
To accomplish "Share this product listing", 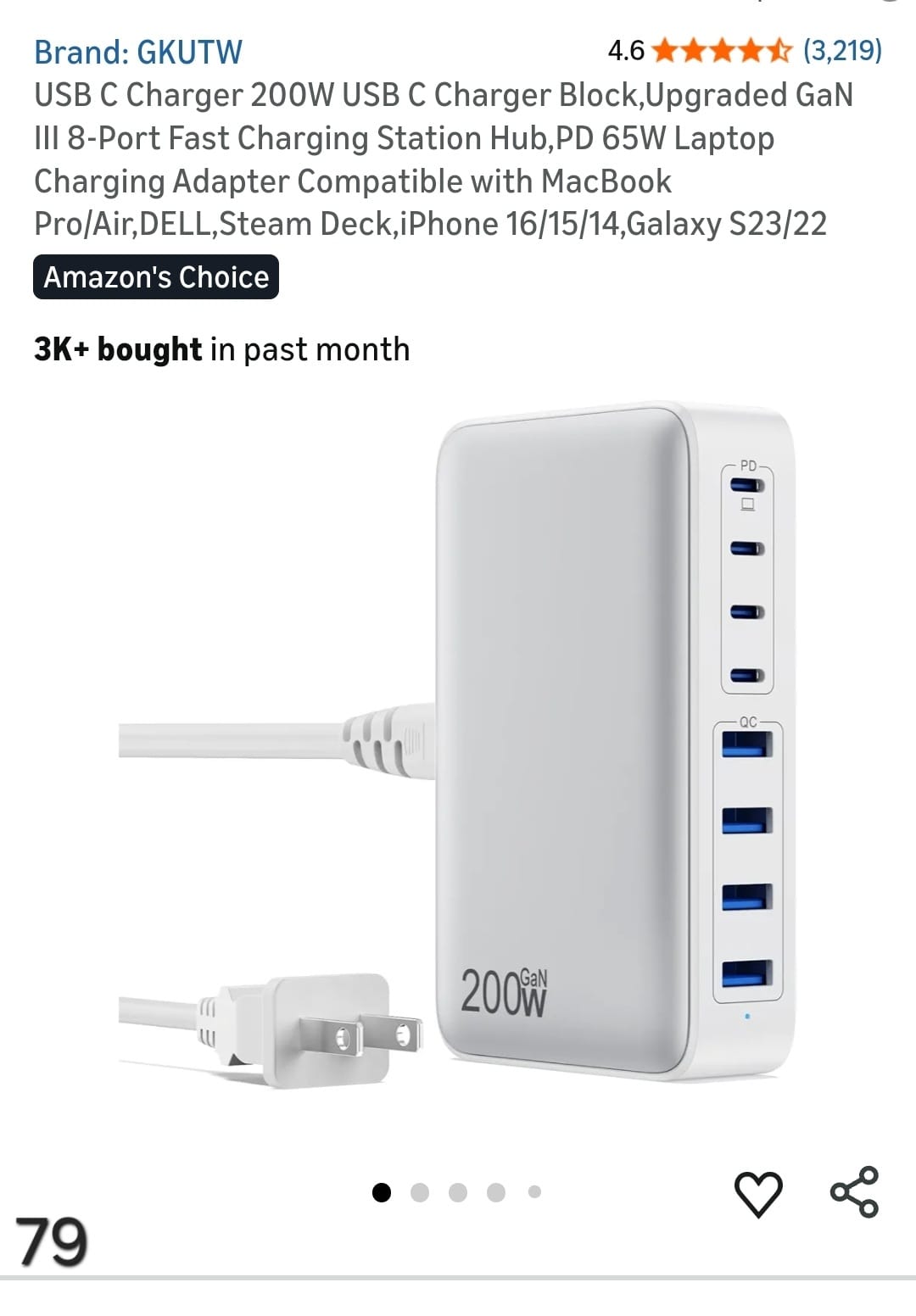I will [x=854, y=1191].
